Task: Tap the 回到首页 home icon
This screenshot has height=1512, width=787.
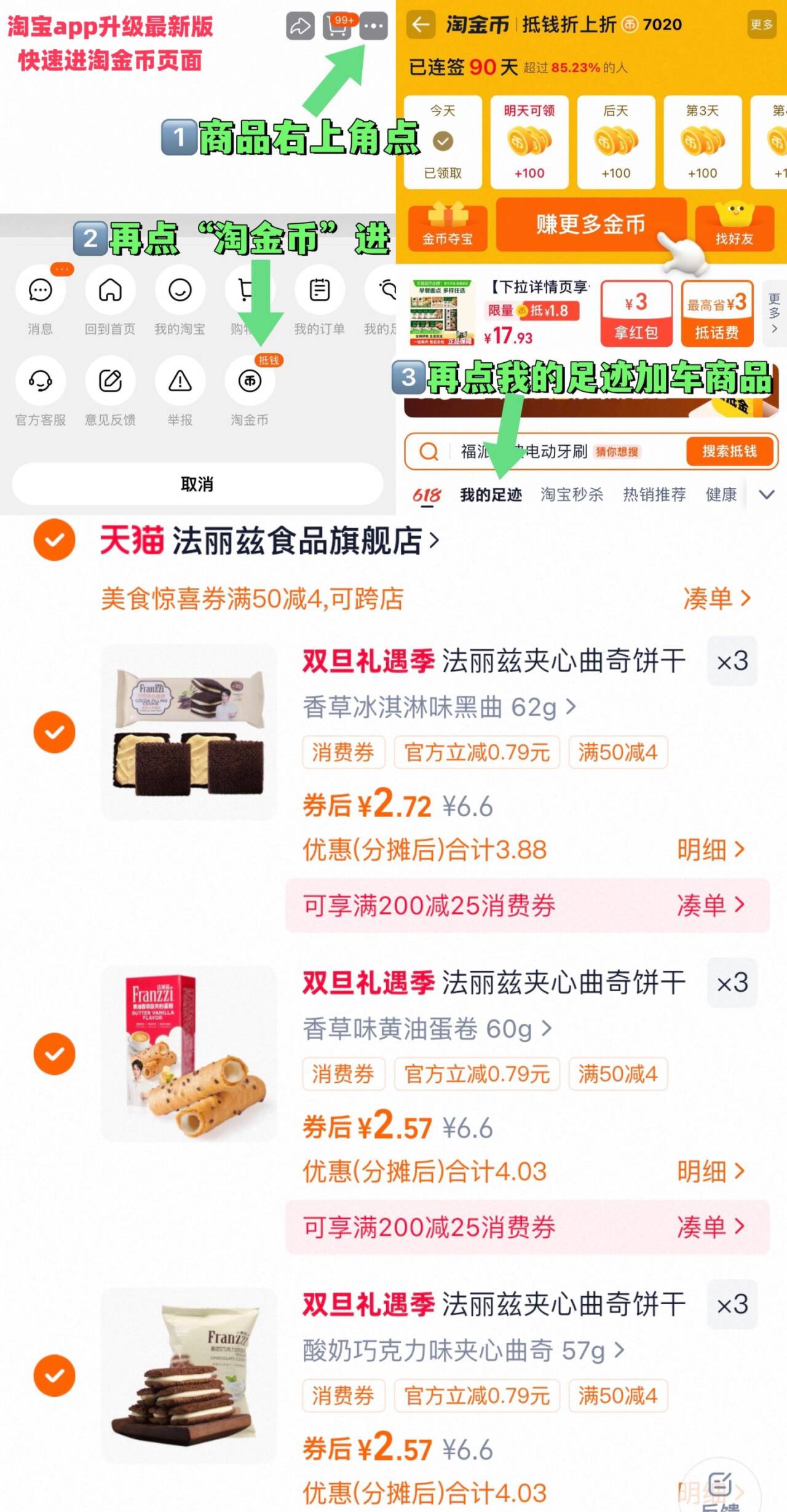Action: [109, 290]
